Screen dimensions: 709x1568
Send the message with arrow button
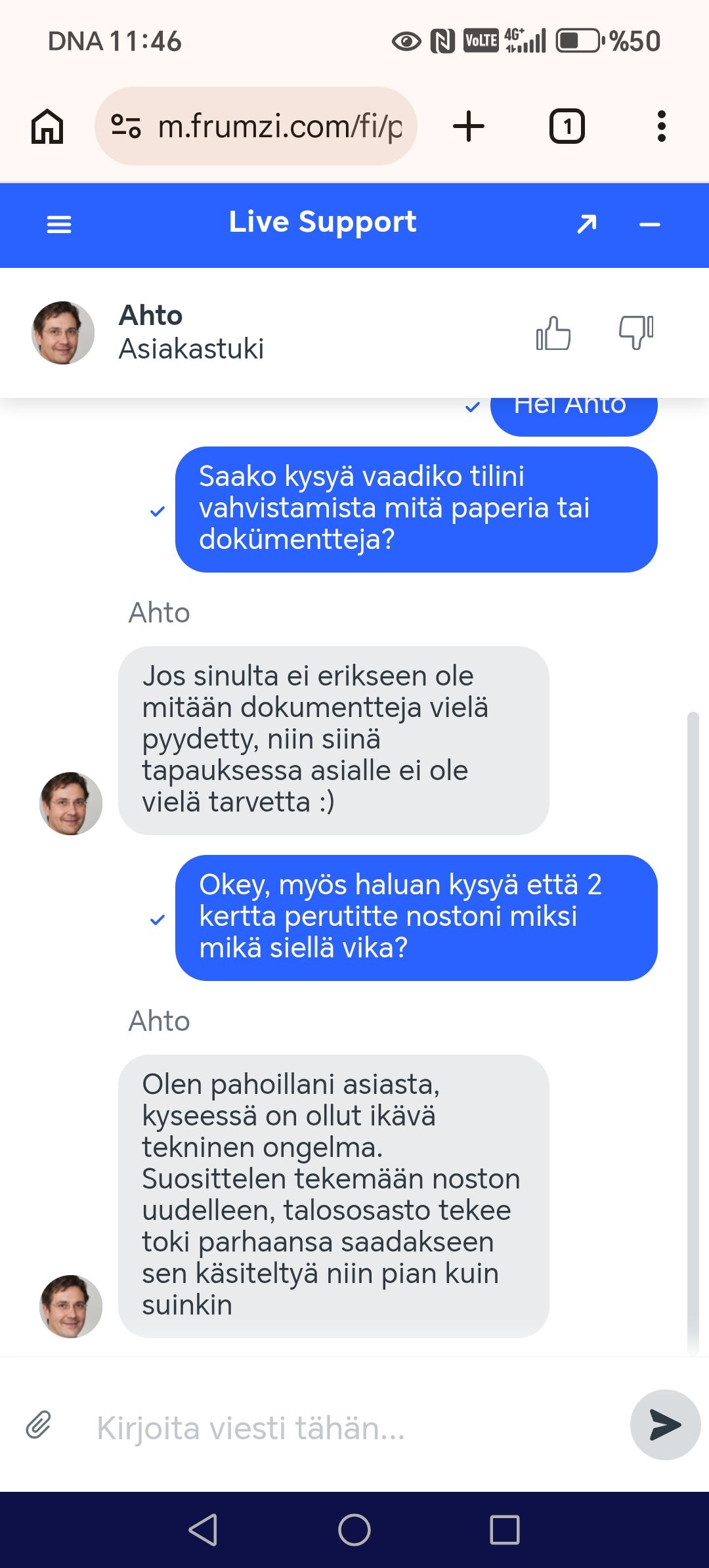665,1425
